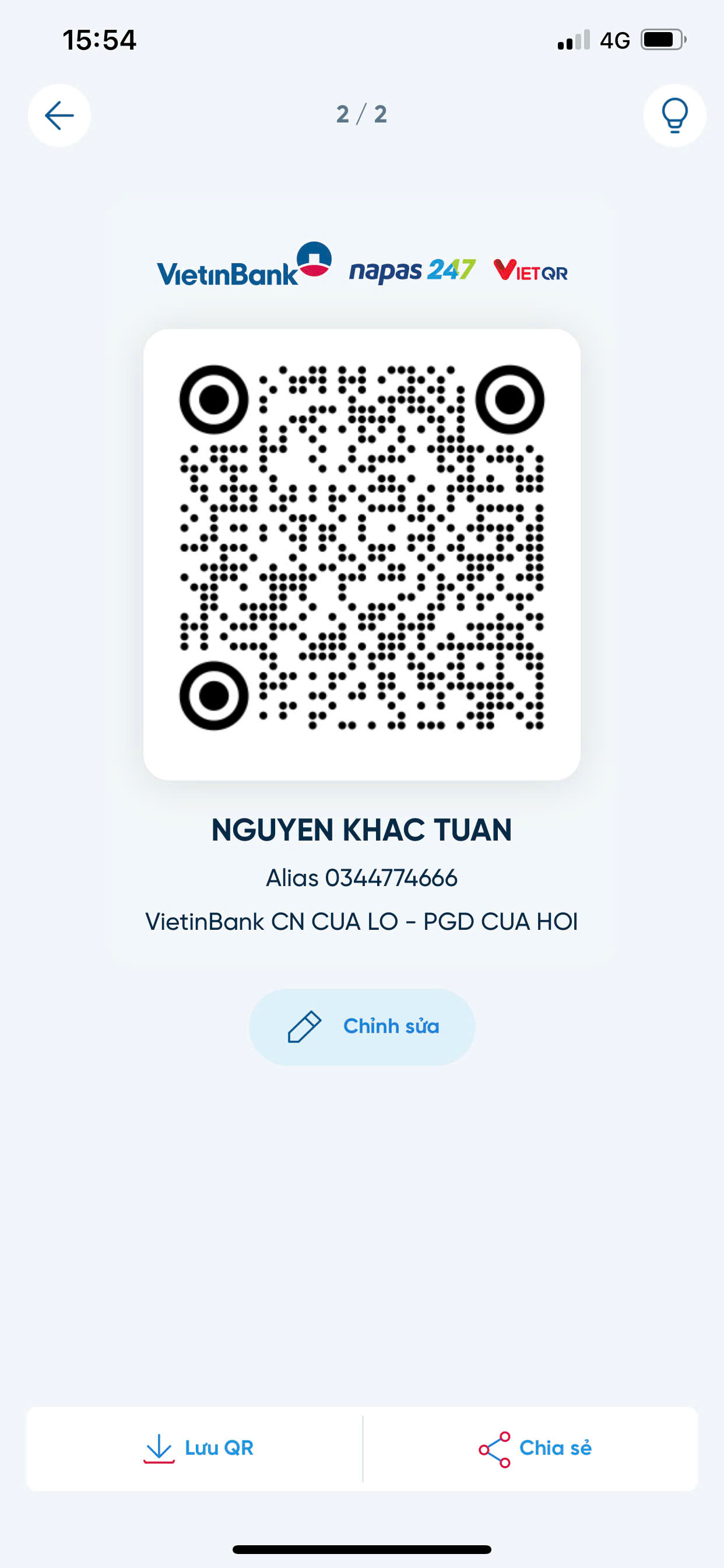
Task: Tap Chỉnh sửa to edit the QR
Action: pos(362,1026)
